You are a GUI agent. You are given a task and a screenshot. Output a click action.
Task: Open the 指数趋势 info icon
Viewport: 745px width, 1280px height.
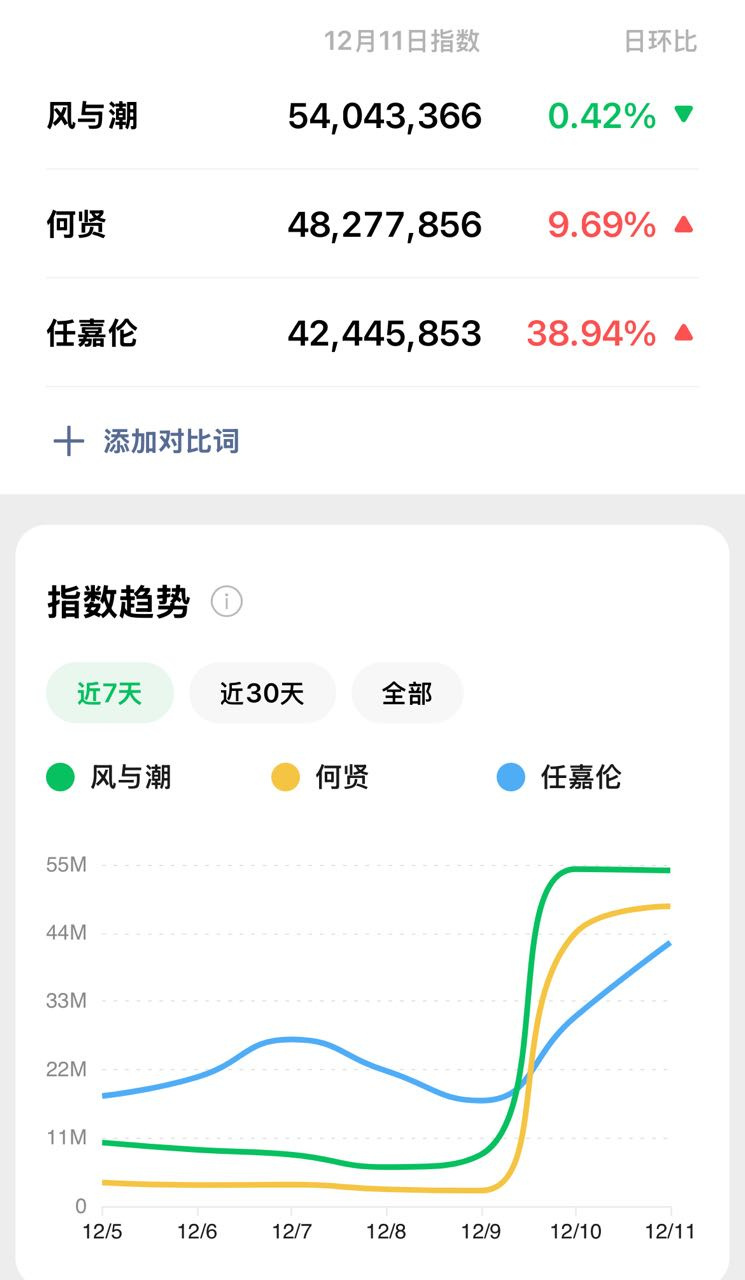pyautogui.click(x=226, y=600)
